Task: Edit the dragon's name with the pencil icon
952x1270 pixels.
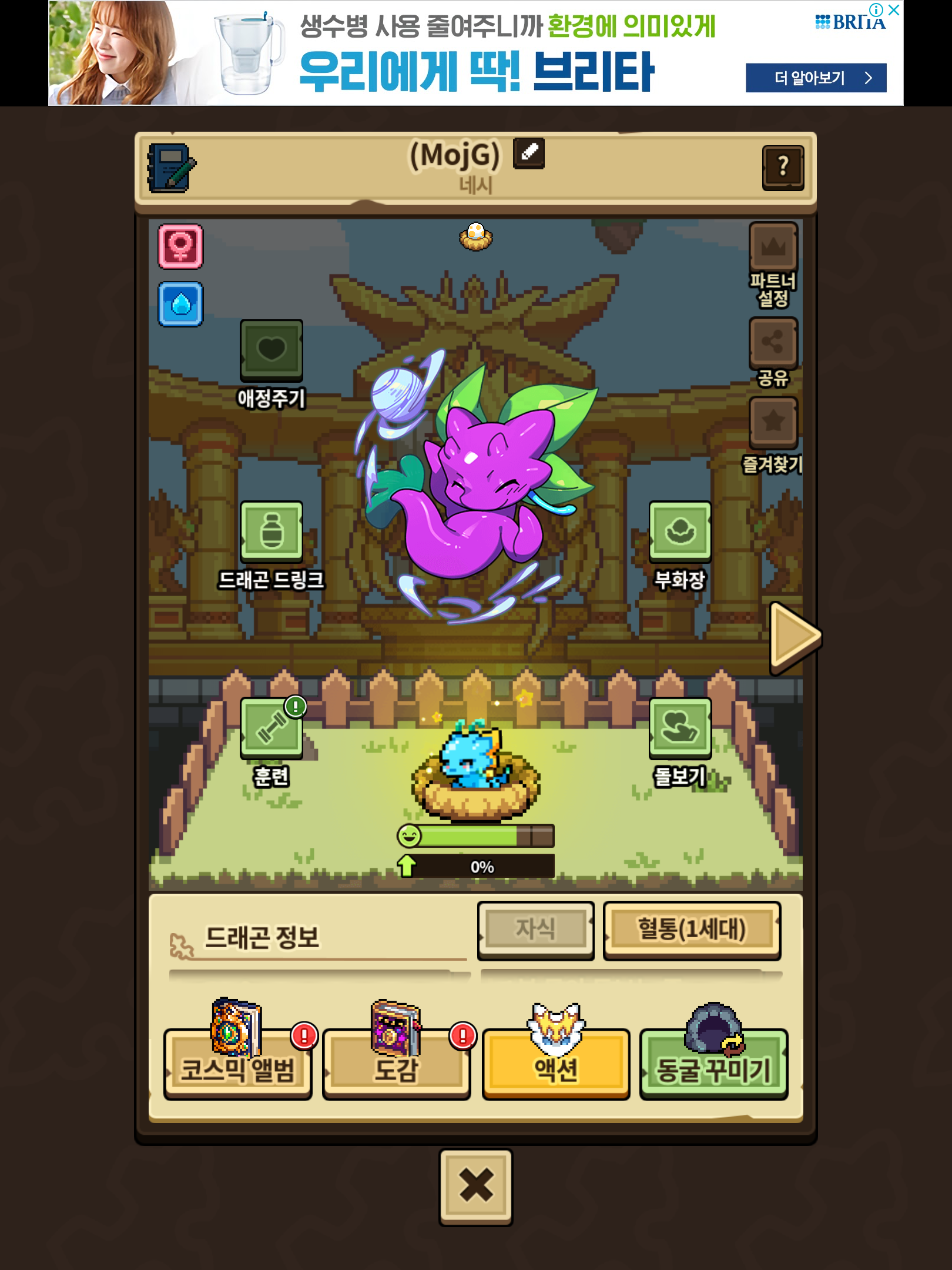Action: [x=528, y=153]
